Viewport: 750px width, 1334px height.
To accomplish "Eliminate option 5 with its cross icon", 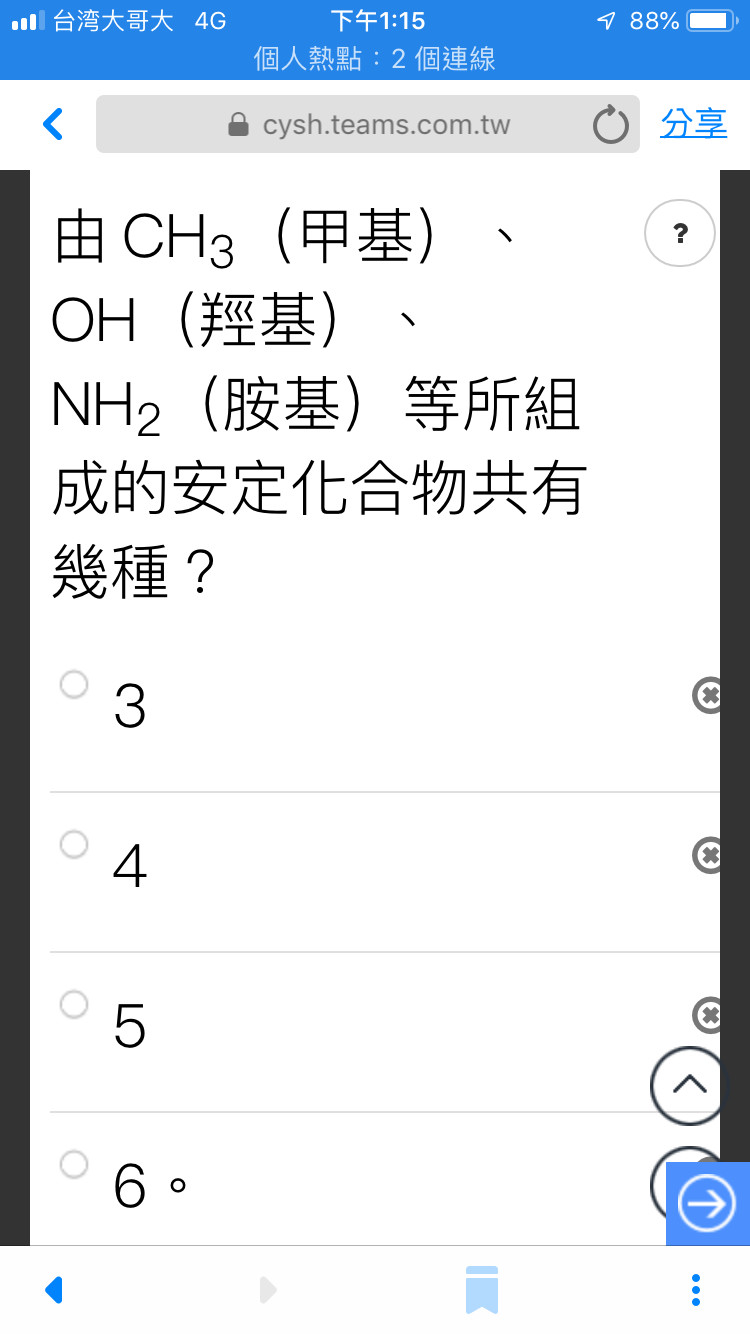I will [707, 1015].
